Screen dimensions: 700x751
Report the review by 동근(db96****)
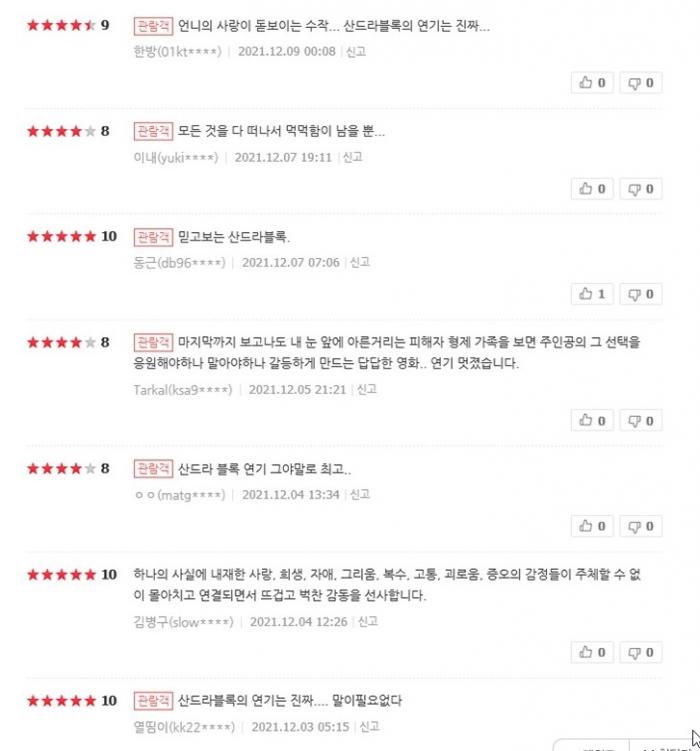pyautogui.click(x=361, y=262)
